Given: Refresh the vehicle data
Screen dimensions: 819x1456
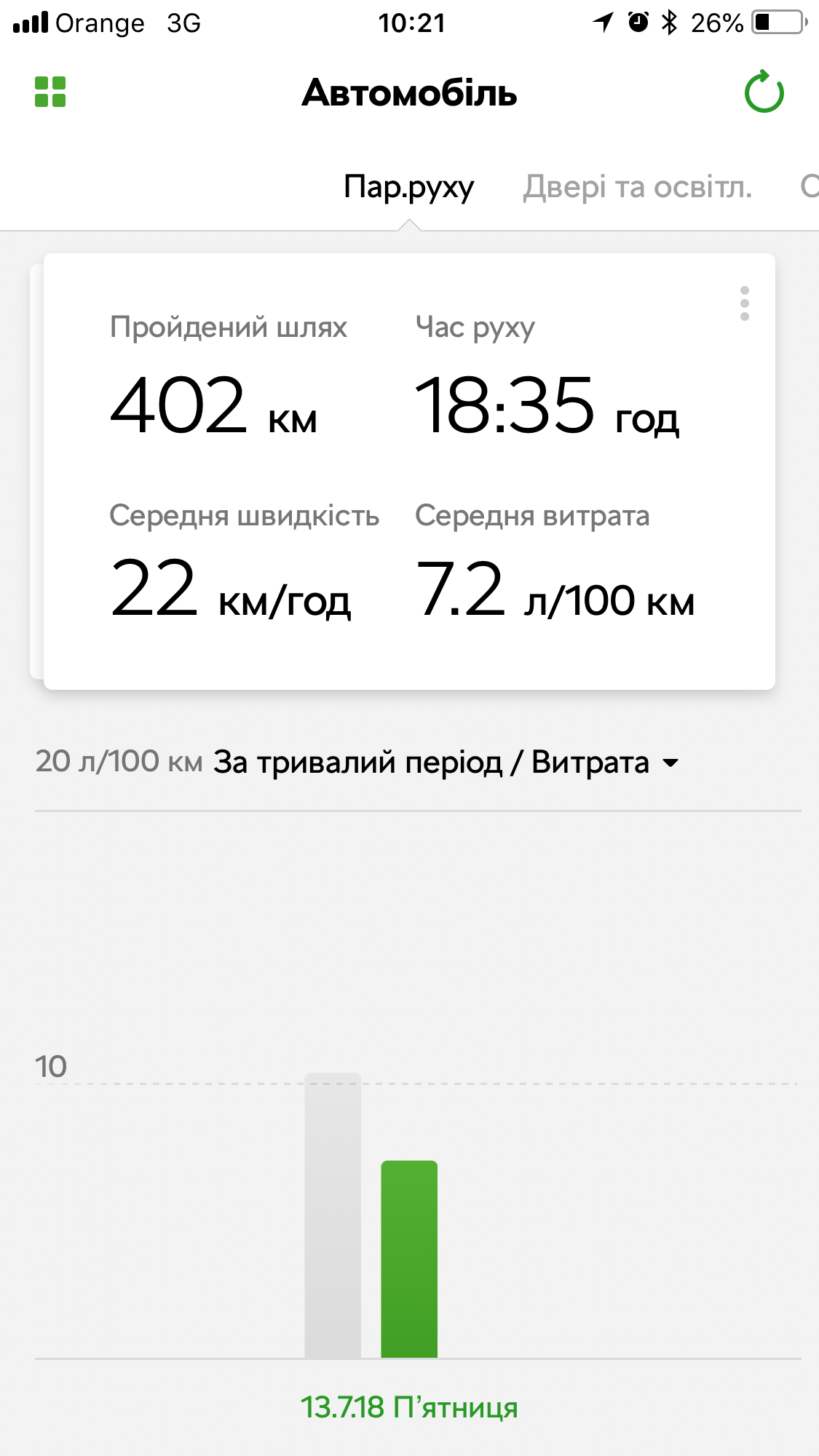Looking at the screenshot, I should 764,92.
